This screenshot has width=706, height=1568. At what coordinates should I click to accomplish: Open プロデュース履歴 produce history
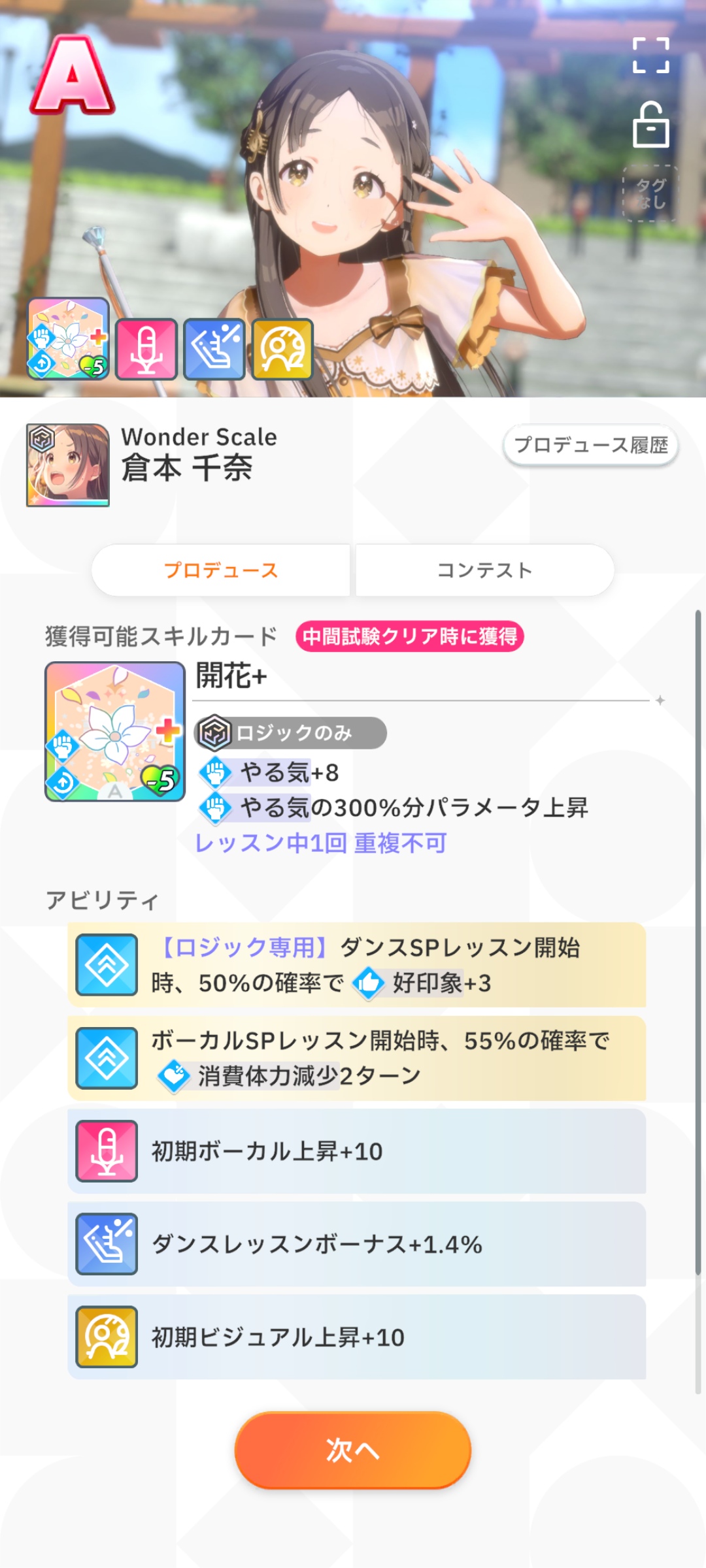click(x=591, y=446)
